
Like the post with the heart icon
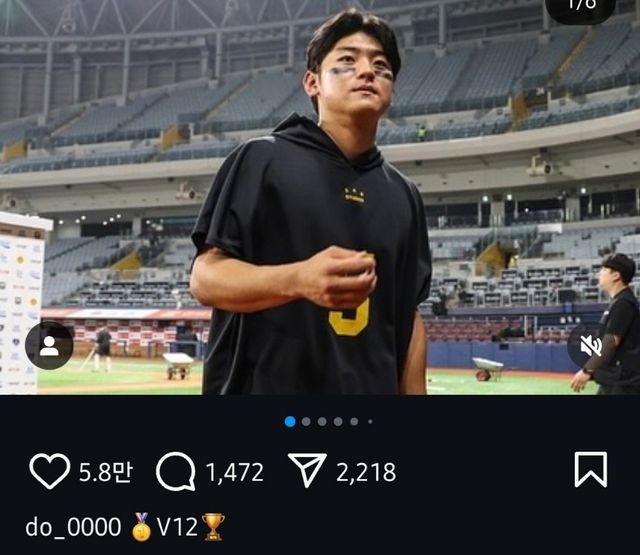pyautogui.click(x=49, y=471)
